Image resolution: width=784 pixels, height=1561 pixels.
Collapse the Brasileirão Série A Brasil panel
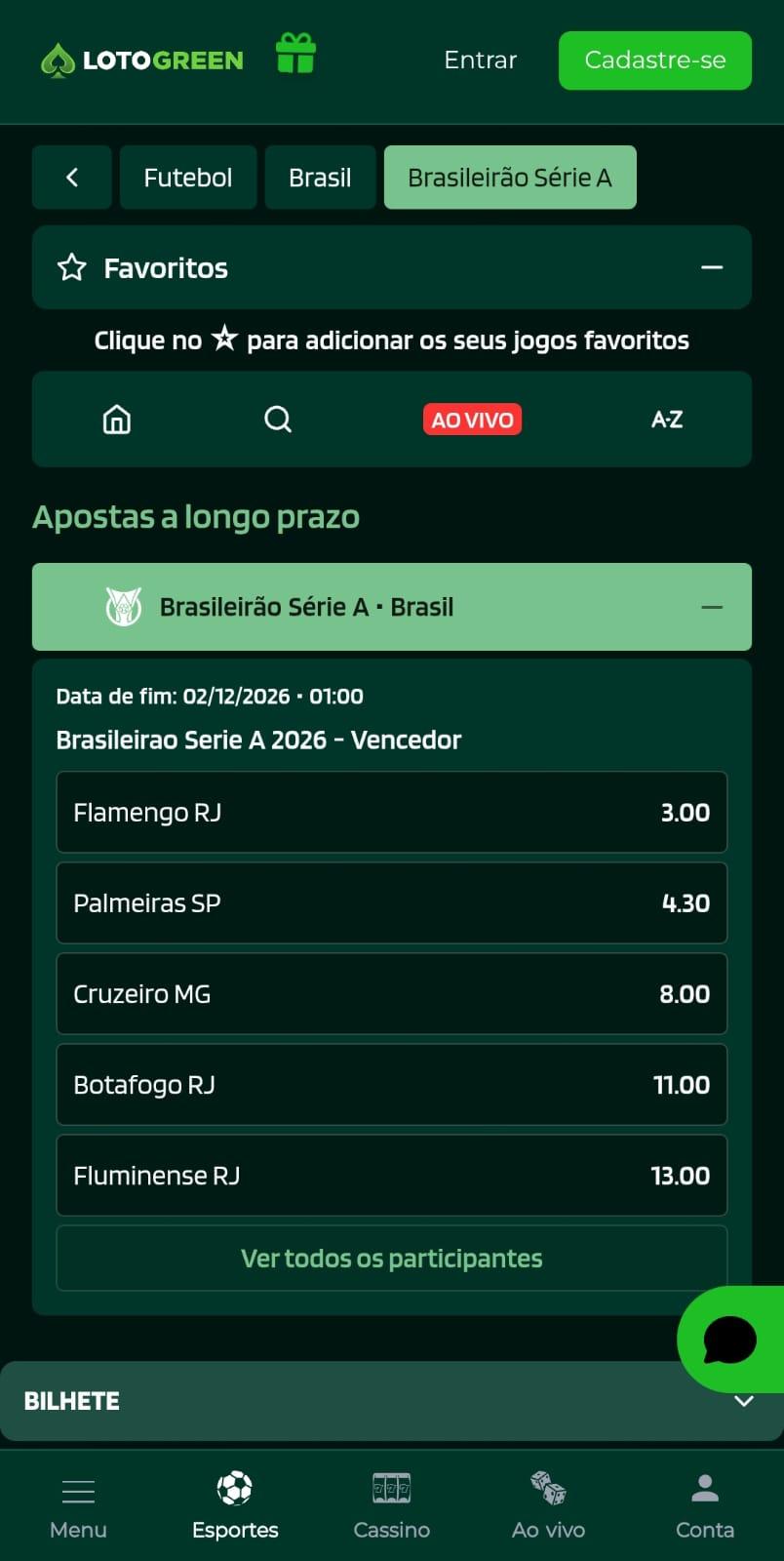point(712,607)
